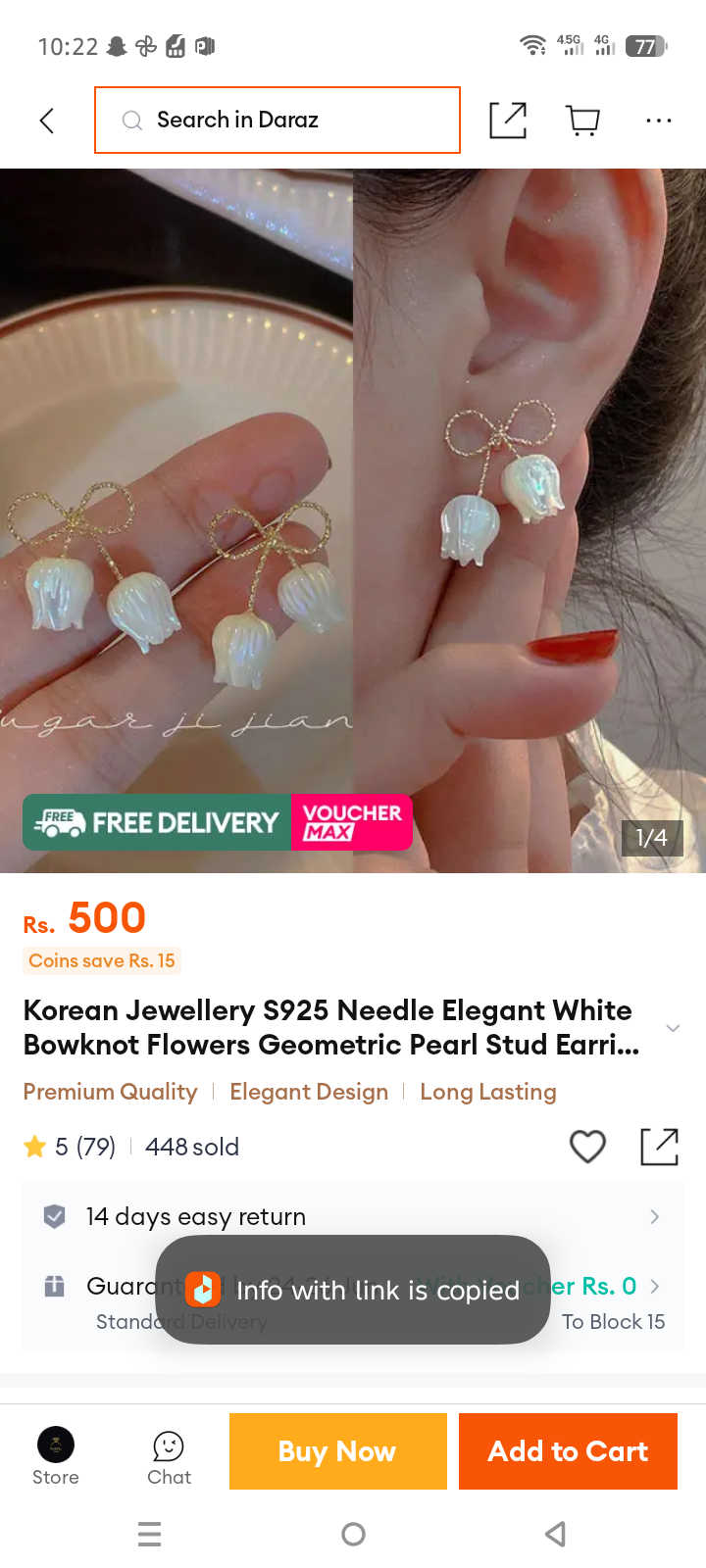Viewport: 706px width, 1568px height.
Task: Chat with the seller
Action: (x=169, y=1456)
